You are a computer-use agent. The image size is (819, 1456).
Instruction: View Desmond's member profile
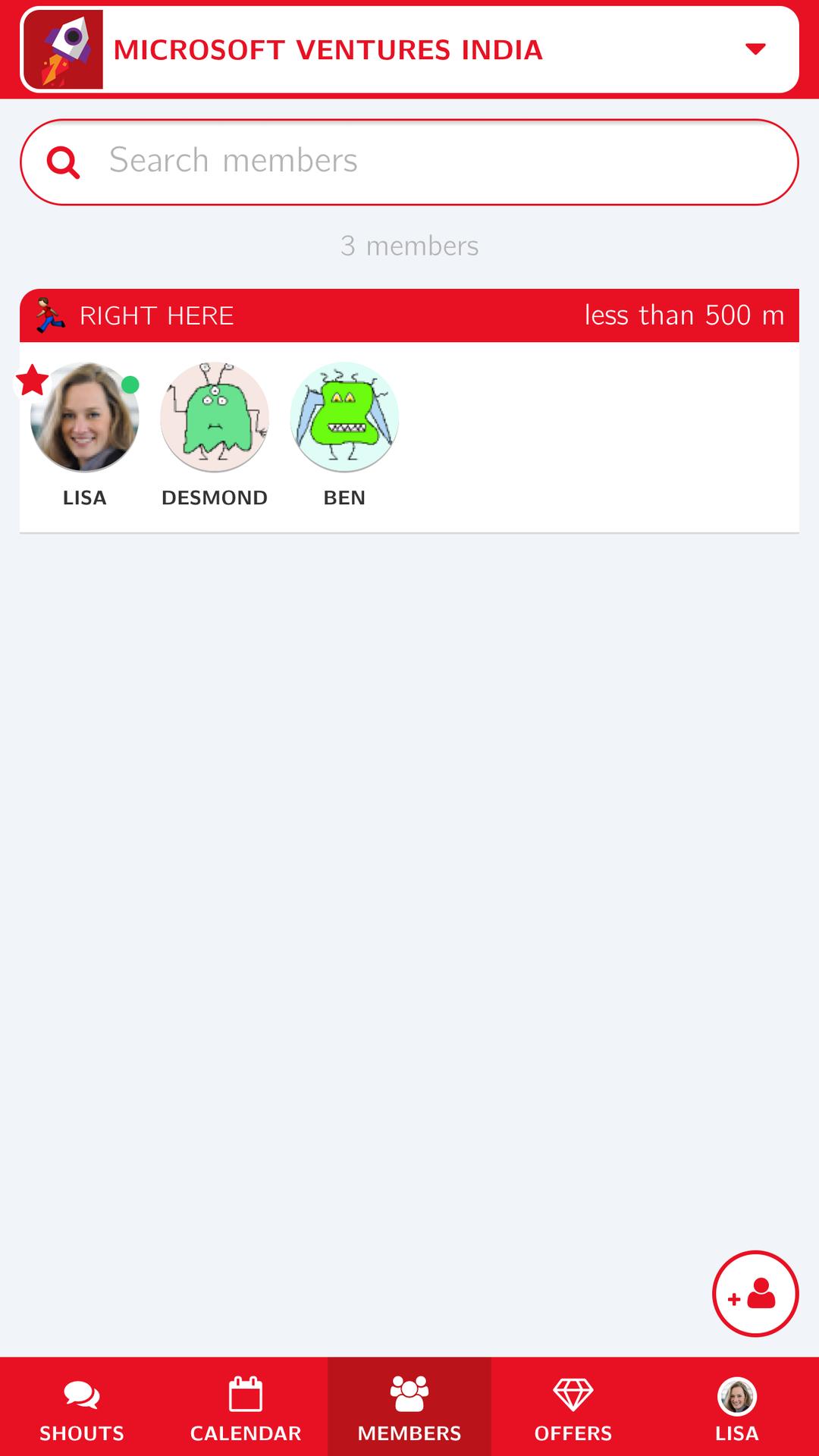point(215,418)
